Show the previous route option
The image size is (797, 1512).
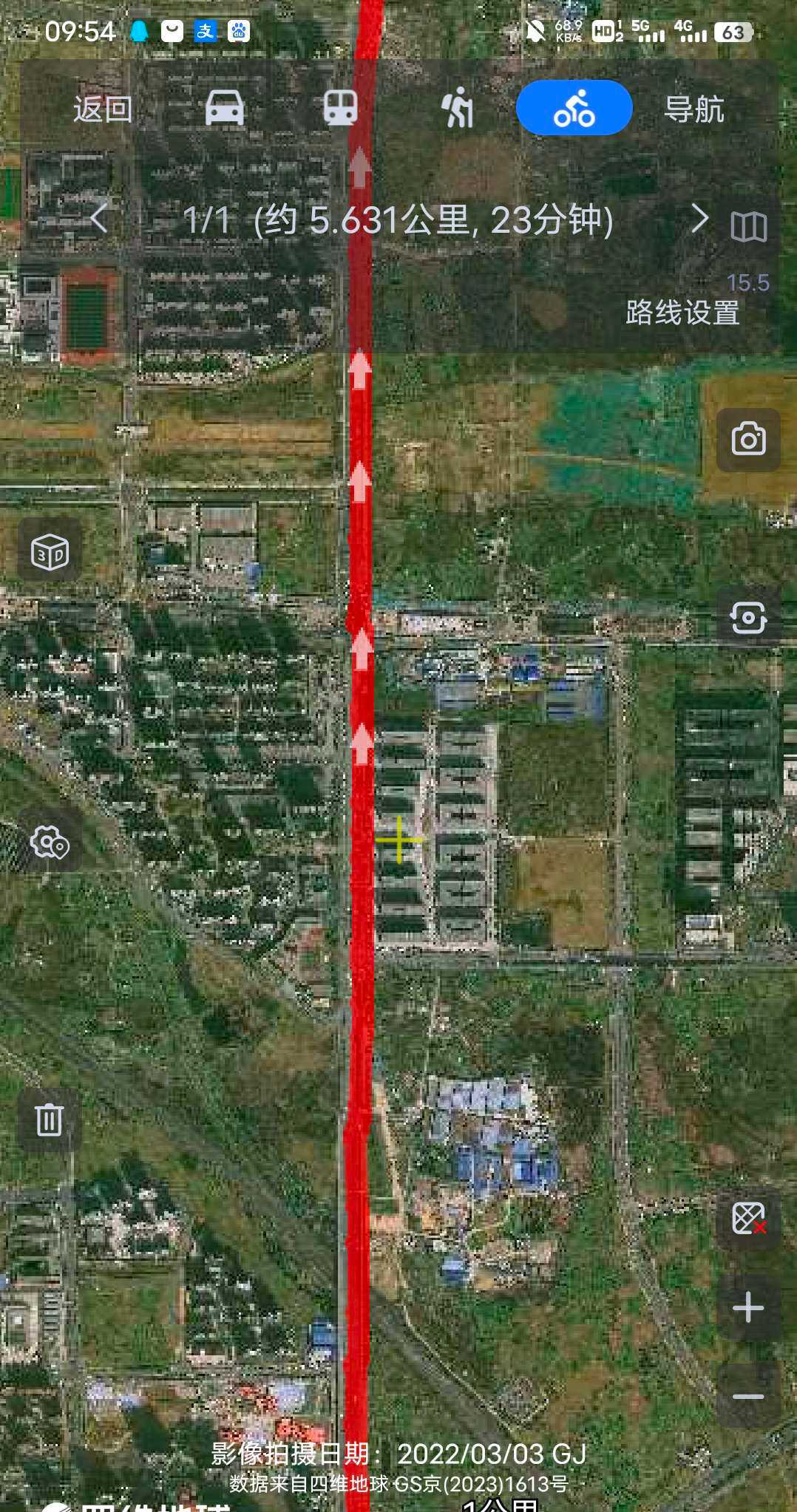pyautogui.click(x=100, y=219)
